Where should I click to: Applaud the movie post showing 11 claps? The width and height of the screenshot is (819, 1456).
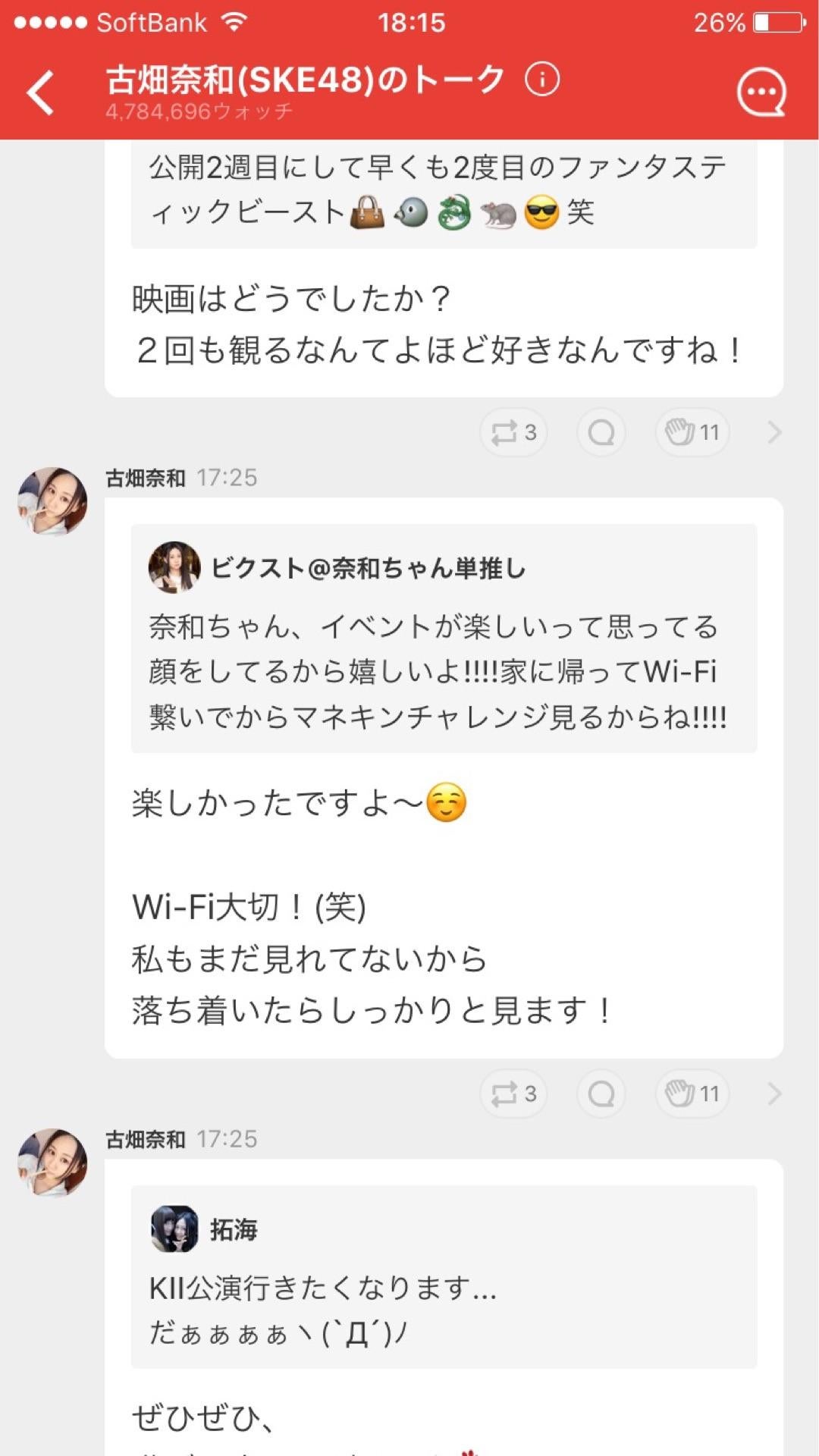pyautogui.click(x=691, y=432)
